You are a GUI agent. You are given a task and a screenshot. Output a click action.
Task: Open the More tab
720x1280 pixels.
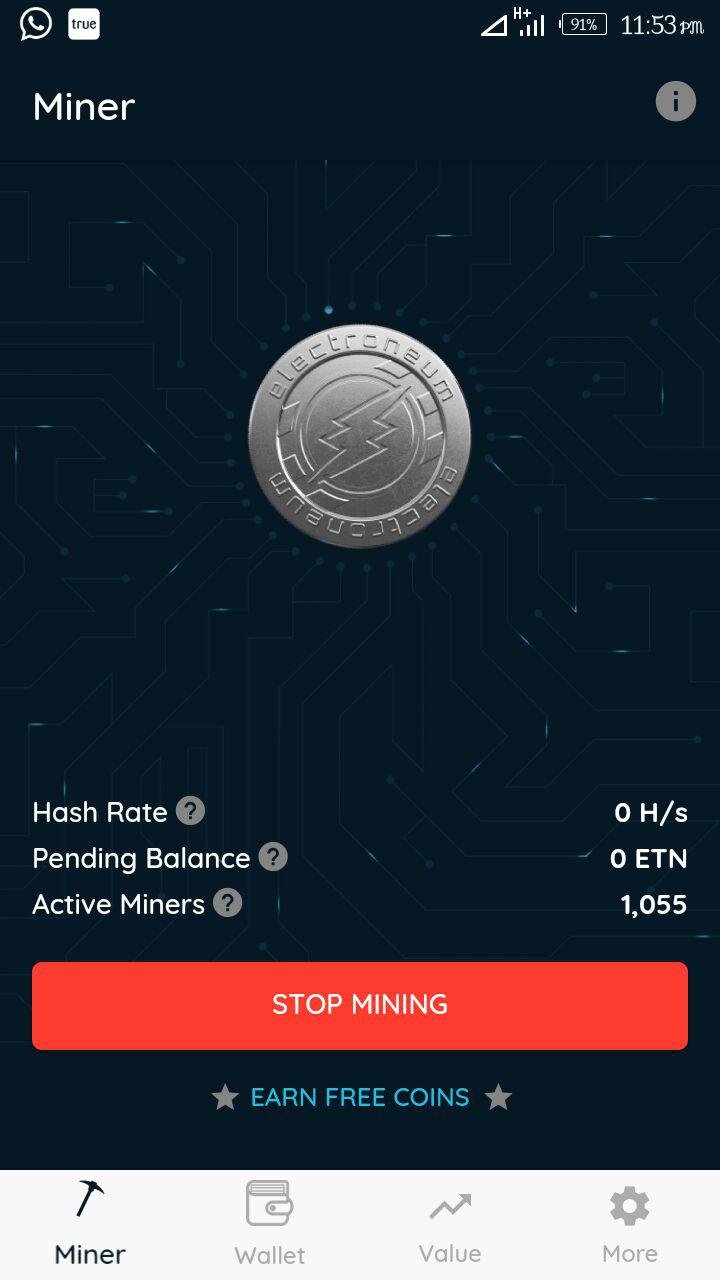(630, 1224)
